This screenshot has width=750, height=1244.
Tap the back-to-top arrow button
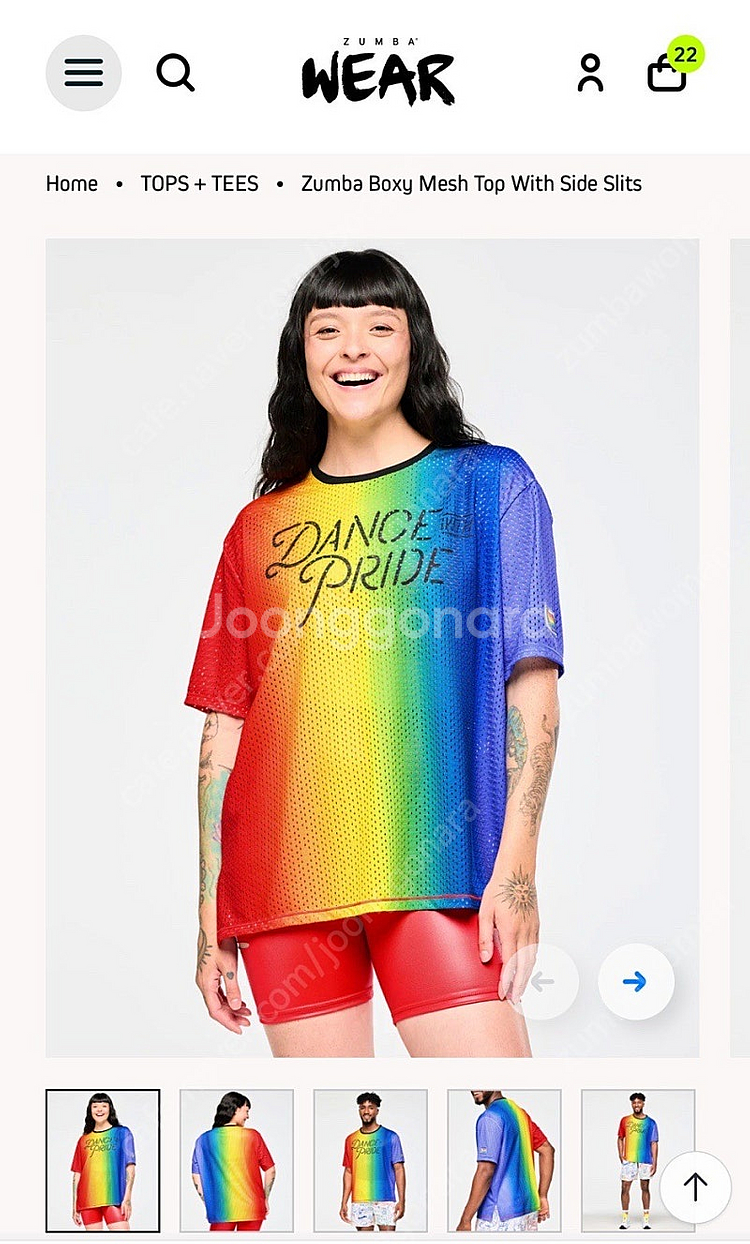coord(695,1187)
